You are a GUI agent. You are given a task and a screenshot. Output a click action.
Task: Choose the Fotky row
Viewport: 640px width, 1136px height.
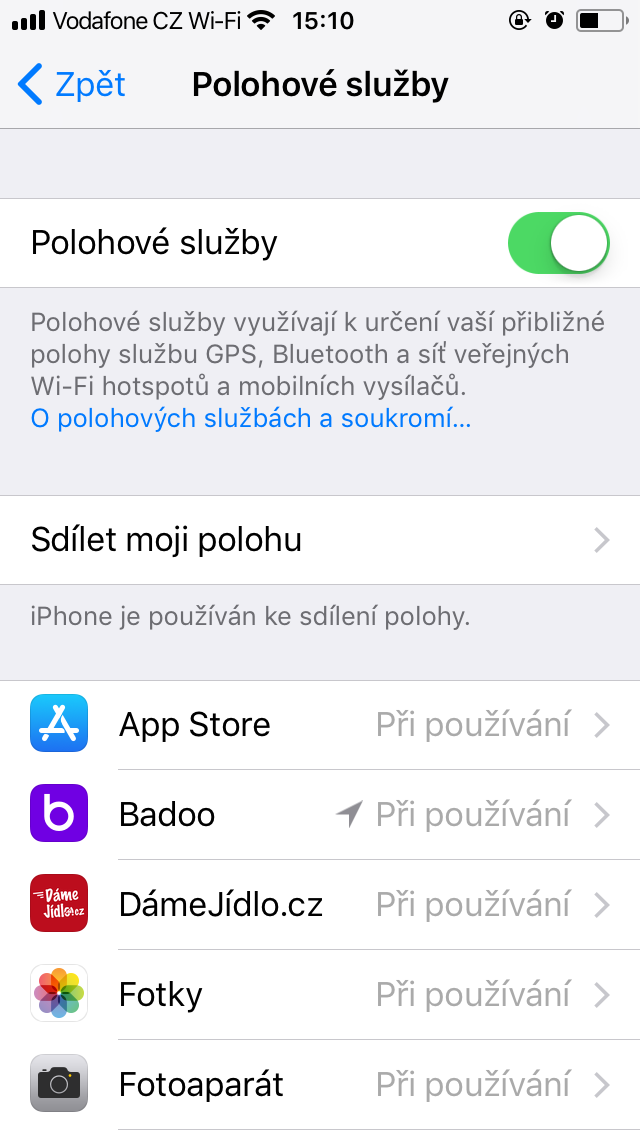(x=320, y=995)
